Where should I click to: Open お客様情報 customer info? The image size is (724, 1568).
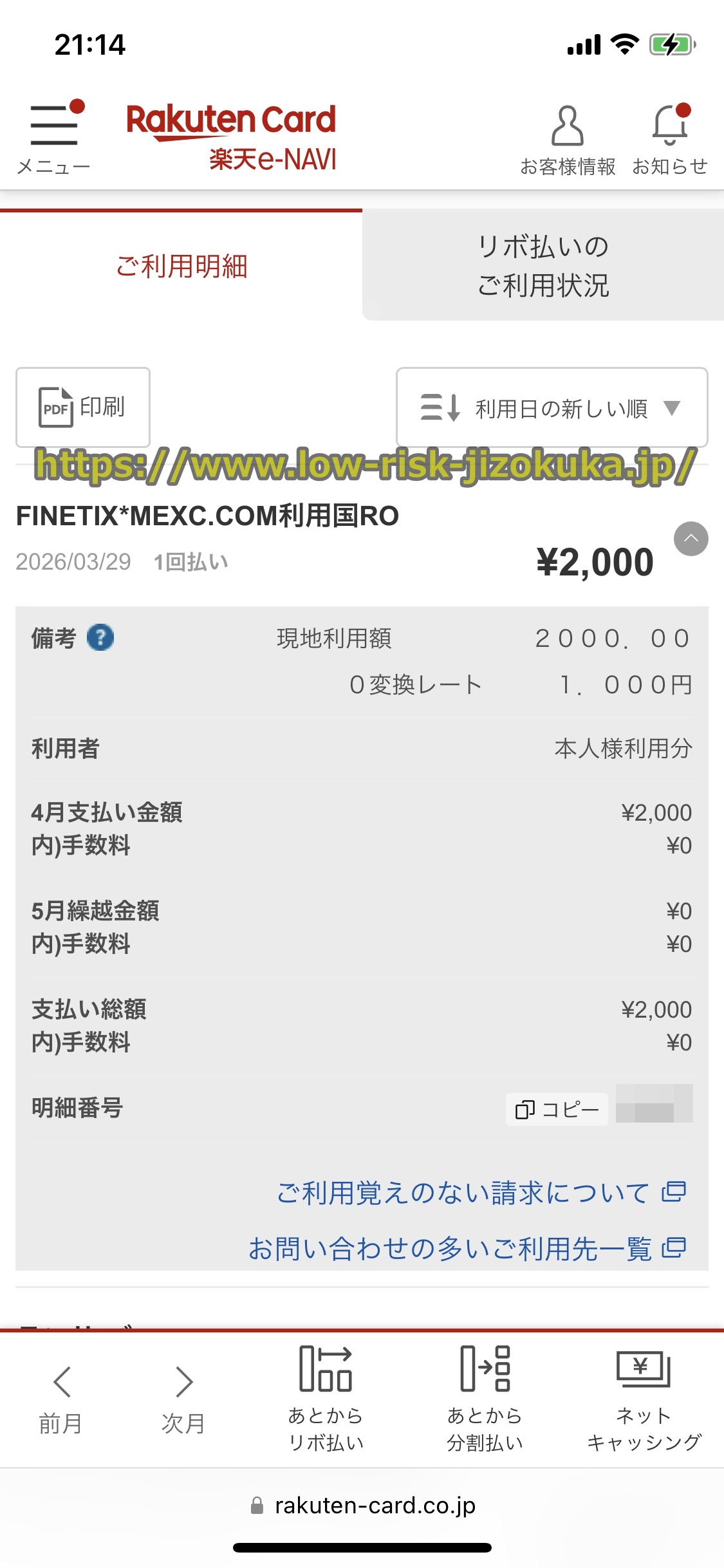pos(567,139)
